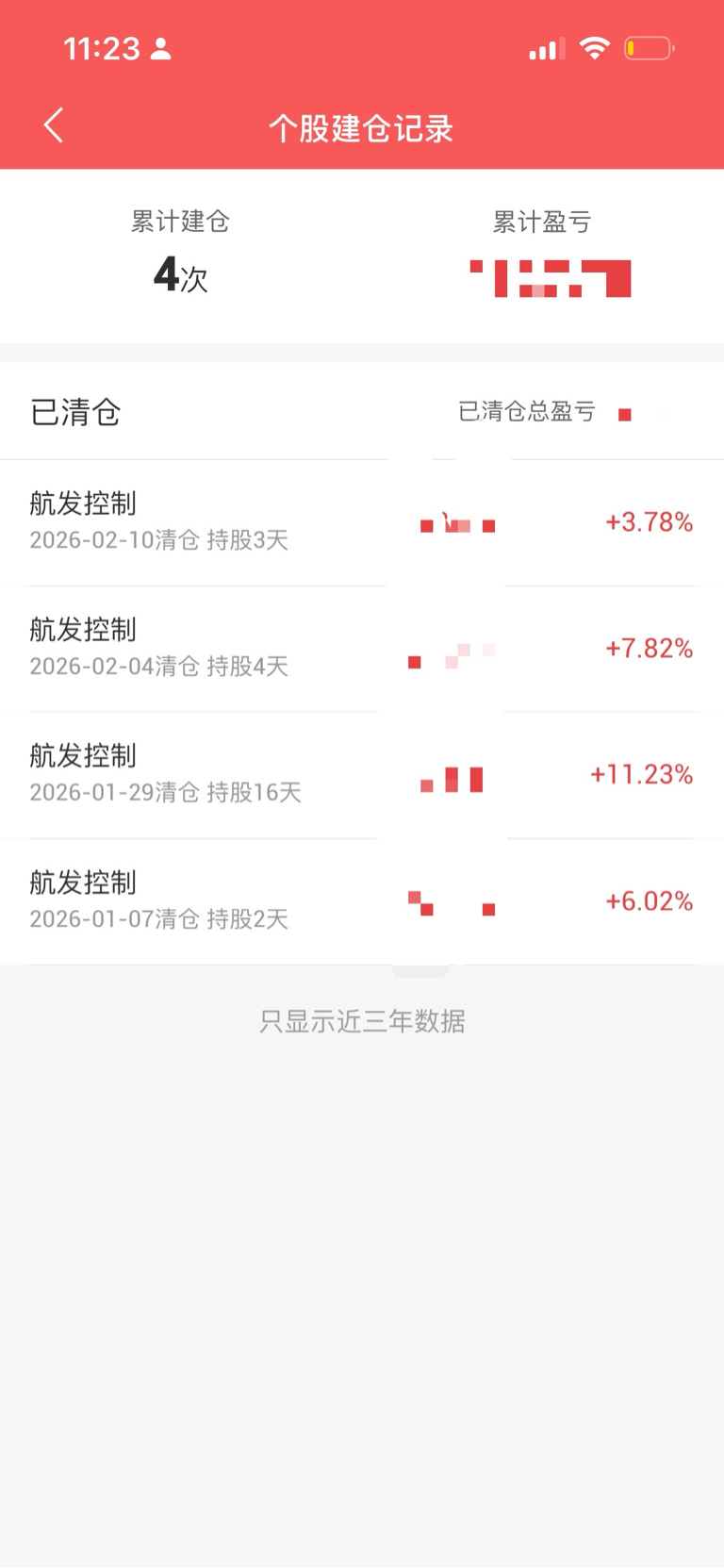
Task: Open the 2026-02-10 清仓 record
Action: (160, 521)
